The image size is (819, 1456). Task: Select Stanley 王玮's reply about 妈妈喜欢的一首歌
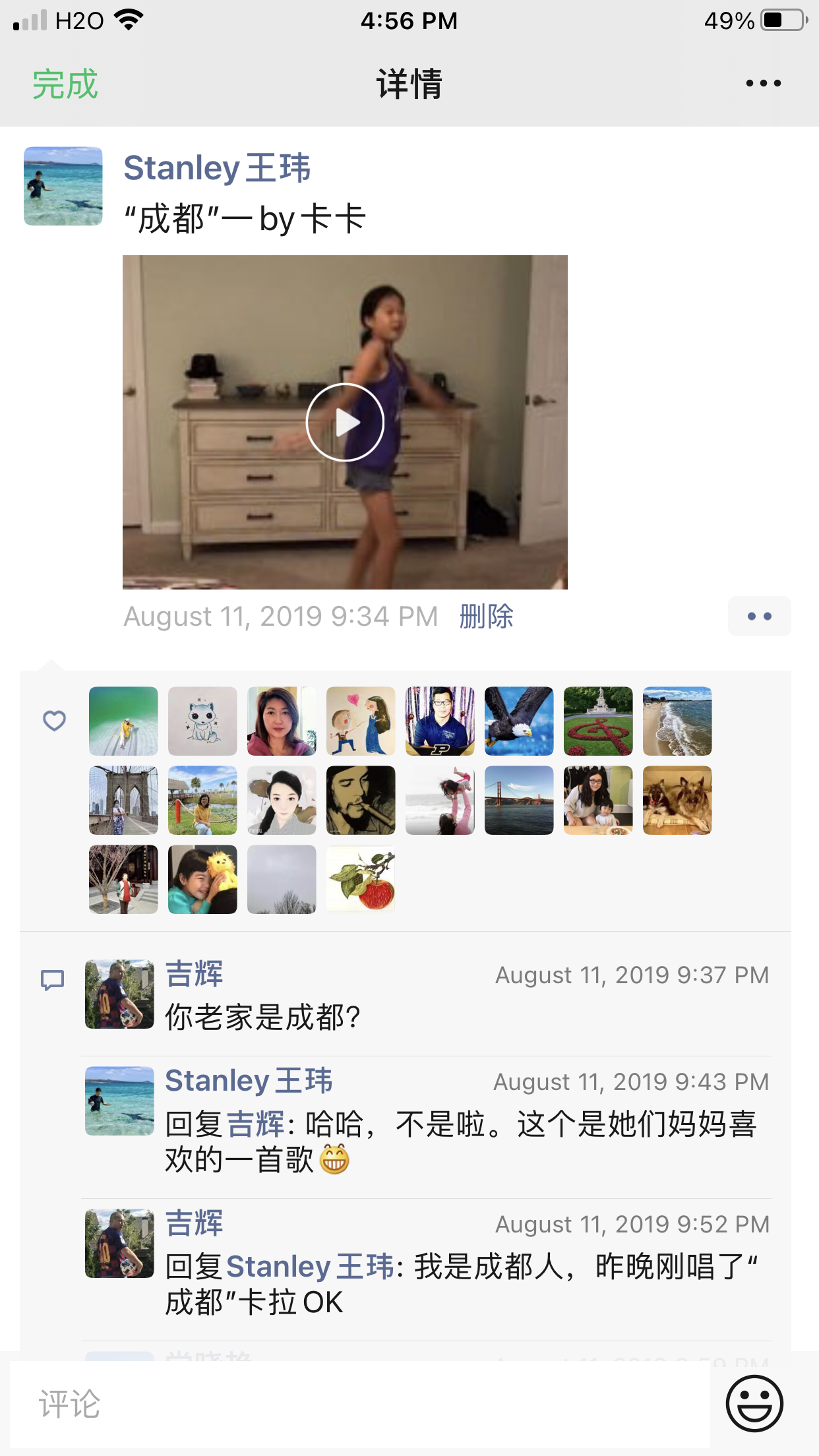[x=460, y=1141]
